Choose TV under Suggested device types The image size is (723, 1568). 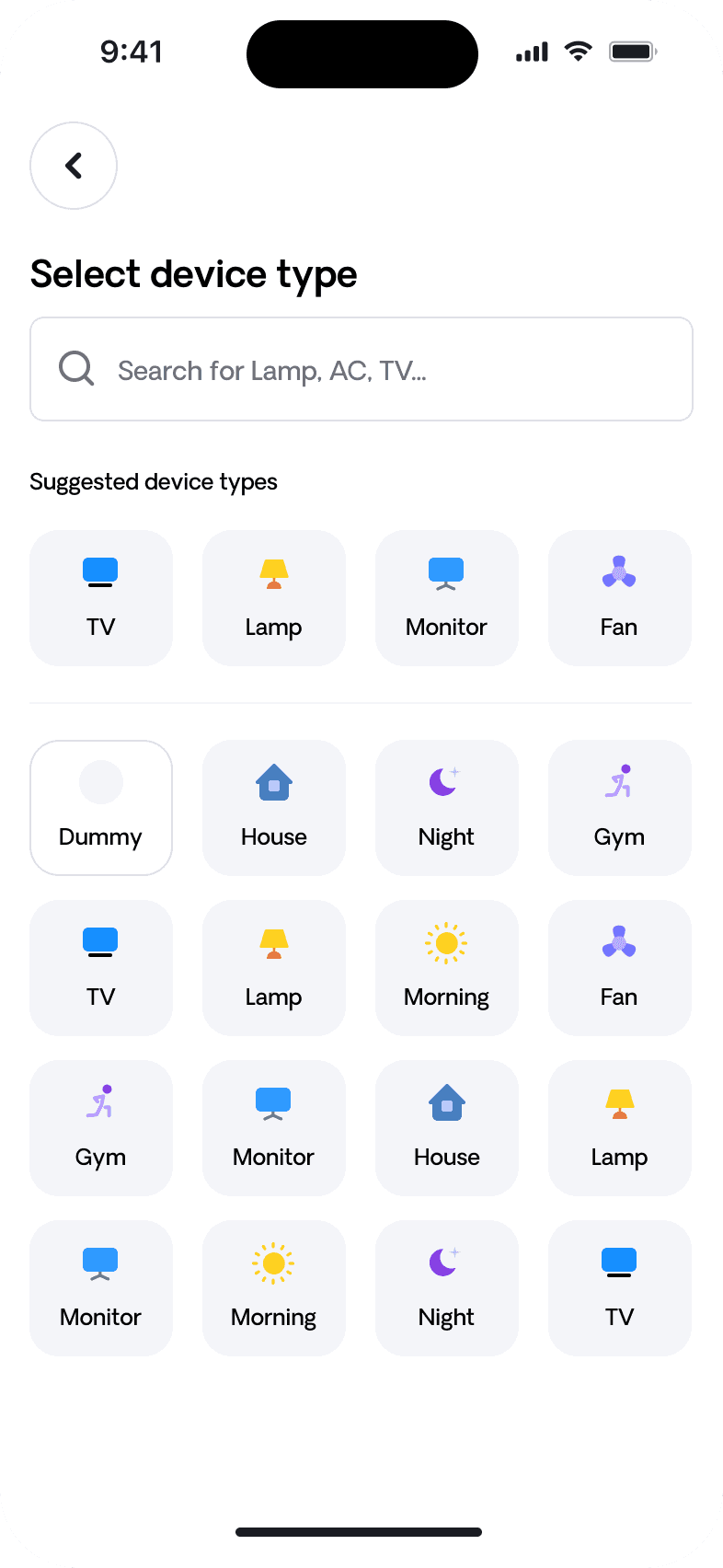pos(101,598)
